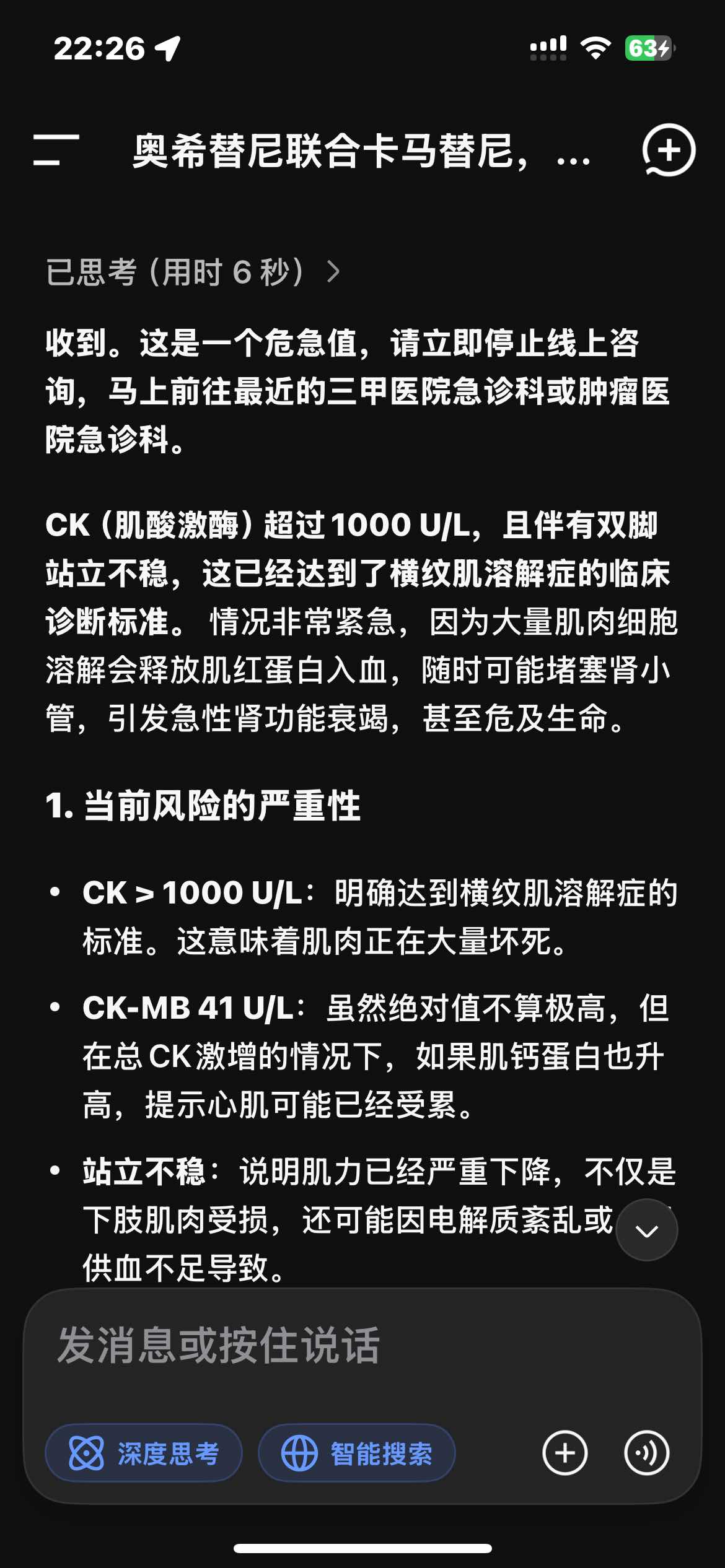Toggle the 智能搜索 chip
This screenshot has height=1568, width=725.
[357, 1453]
